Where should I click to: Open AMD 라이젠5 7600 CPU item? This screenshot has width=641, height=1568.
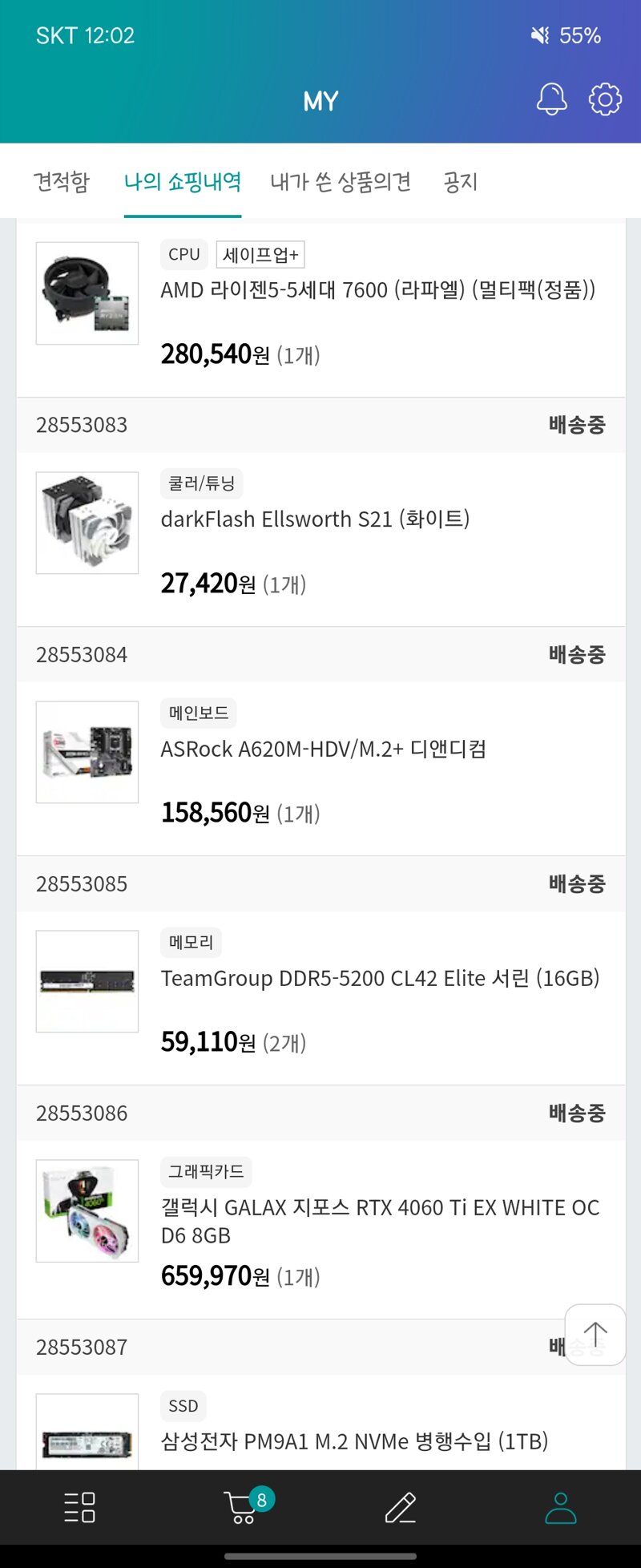tap(377, 289)
